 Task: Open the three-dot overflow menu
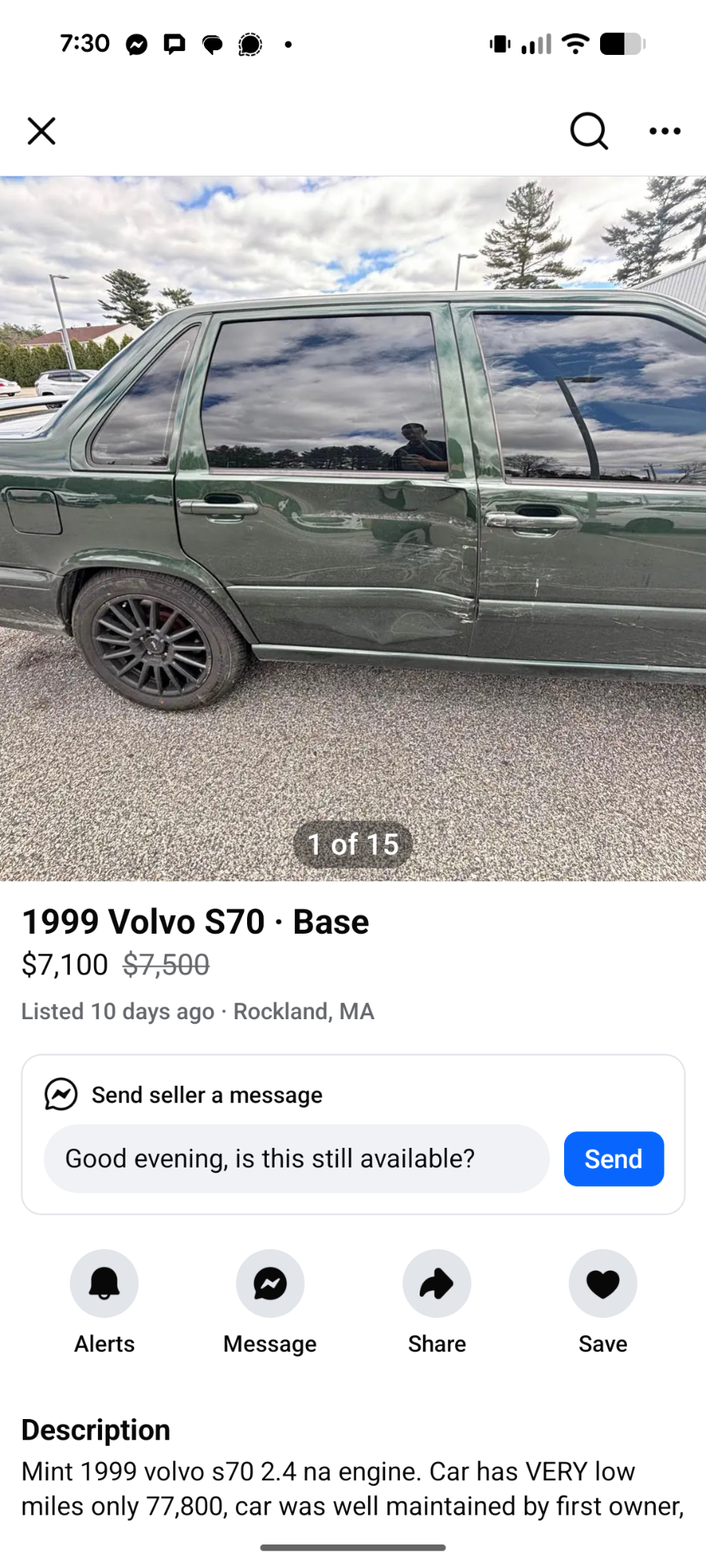664,131
